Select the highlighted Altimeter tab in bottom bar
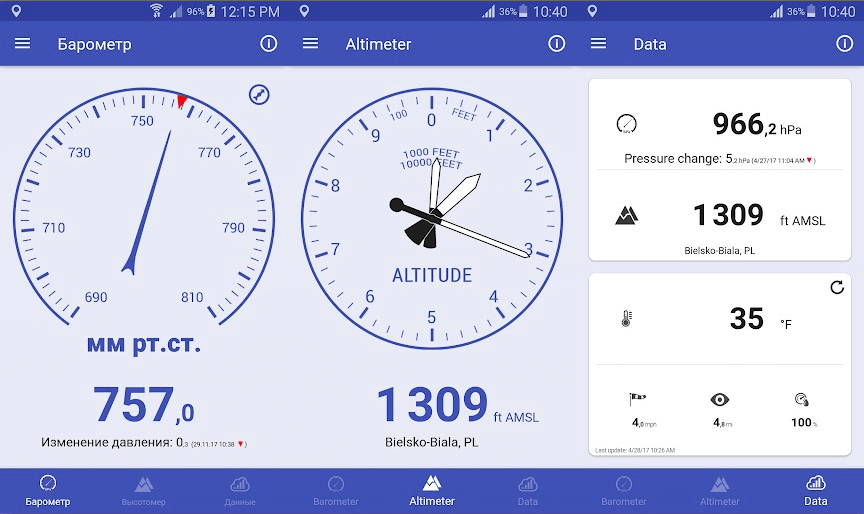This screenshot has height=514, width=864. point(432,490)
